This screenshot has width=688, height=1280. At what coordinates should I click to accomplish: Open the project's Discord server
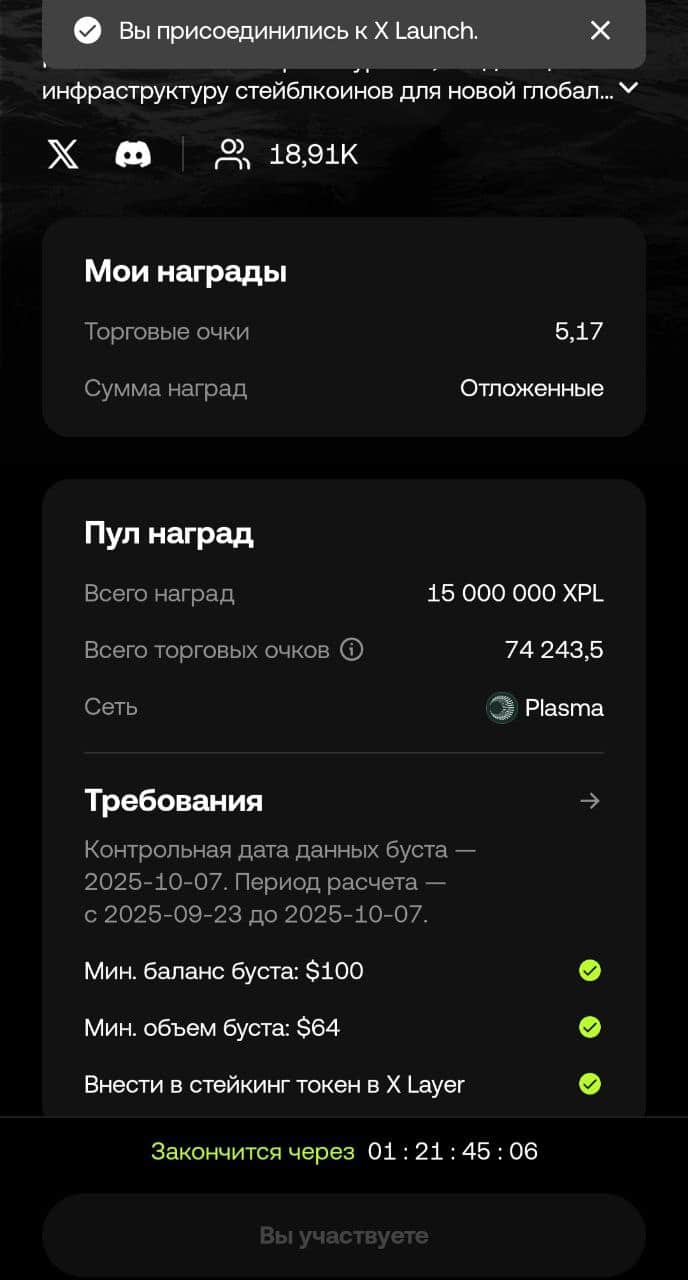point(133,154)
